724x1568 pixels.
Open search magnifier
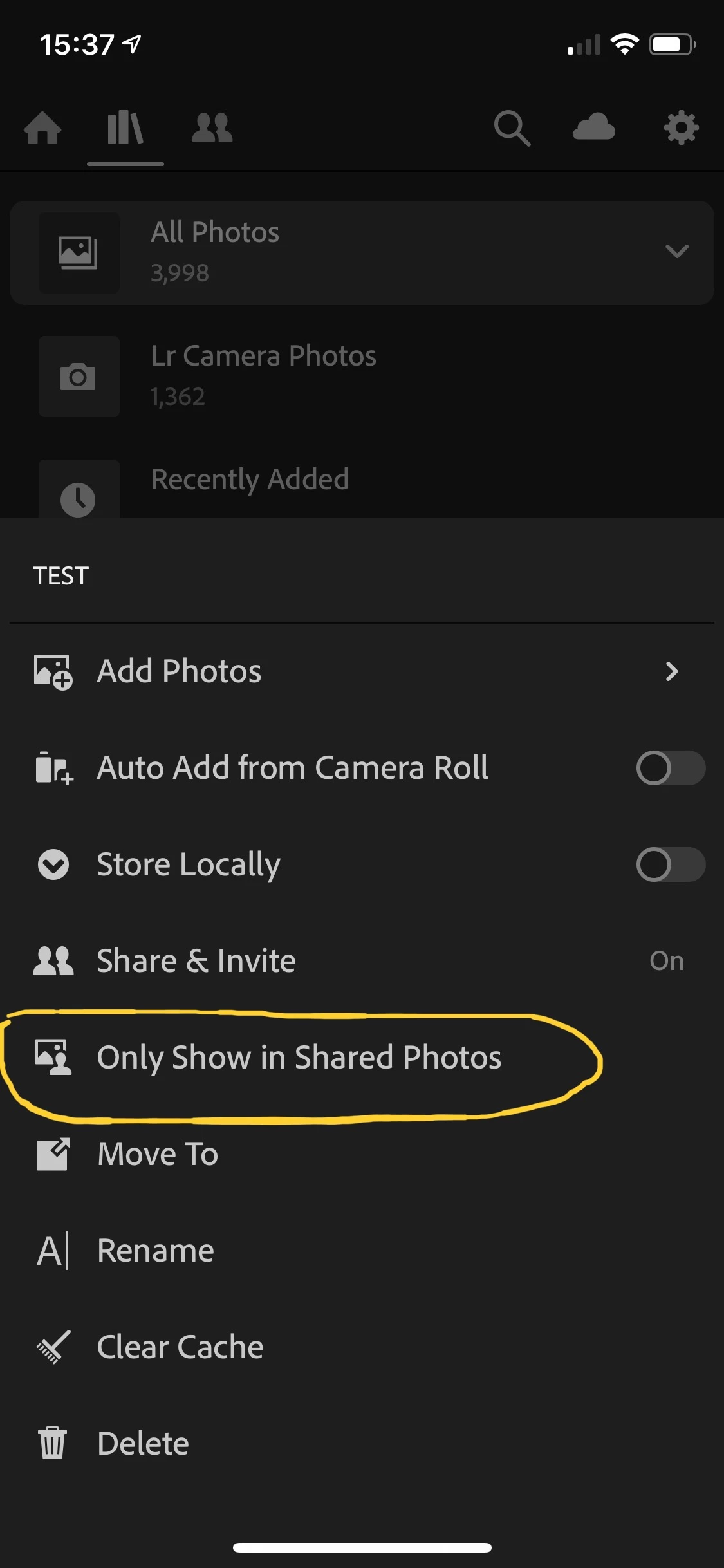pos(512,127)
